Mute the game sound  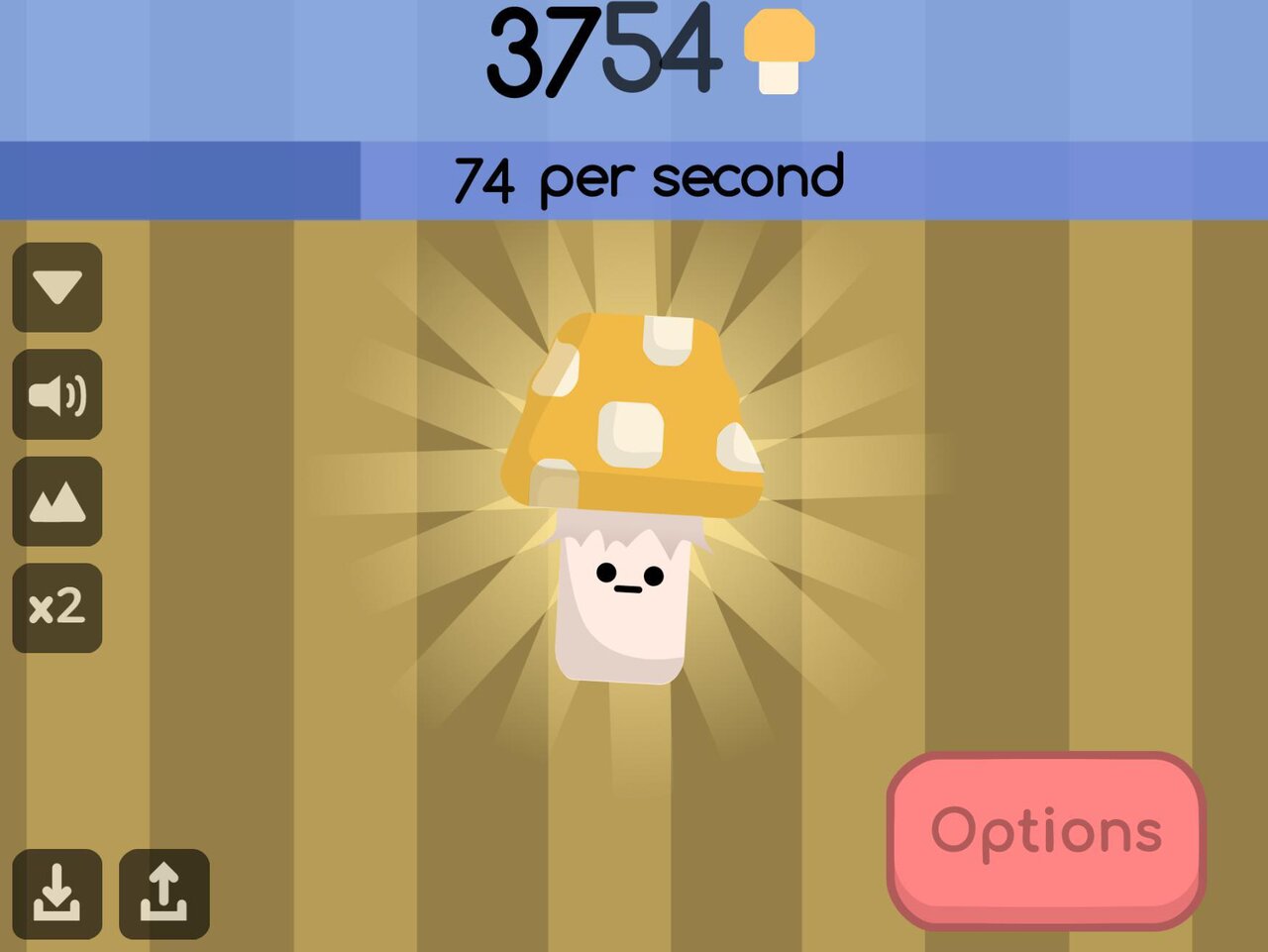pyautogui.click(x=57, y=394)
